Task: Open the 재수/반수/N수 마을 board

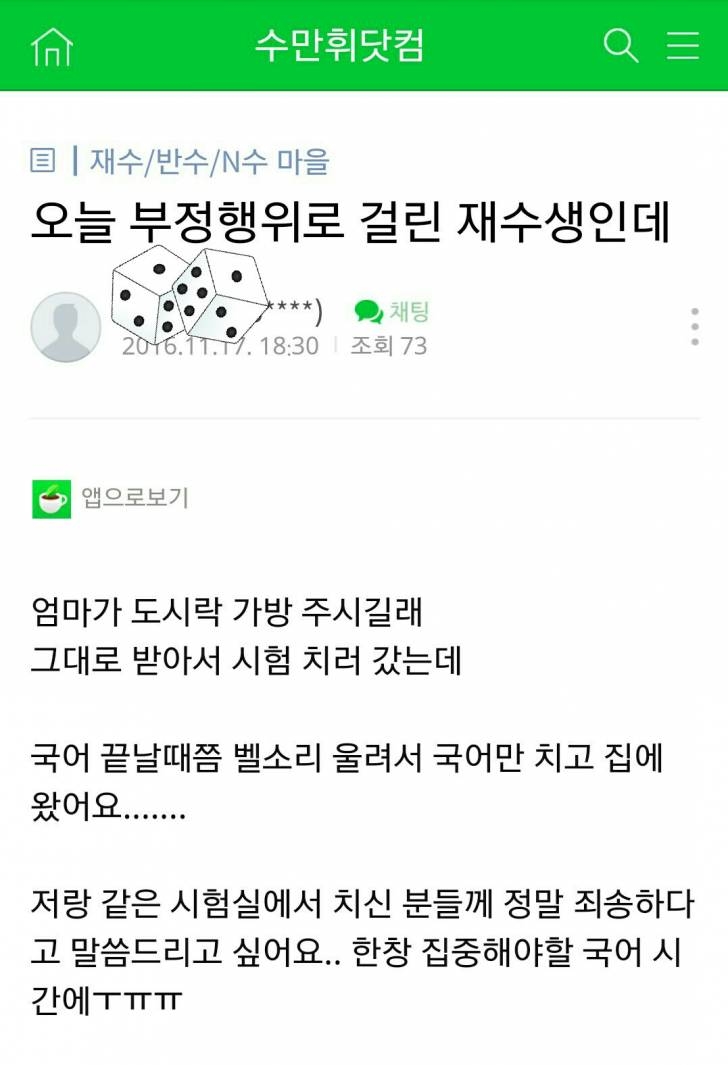Action: [x=208, y=160]
